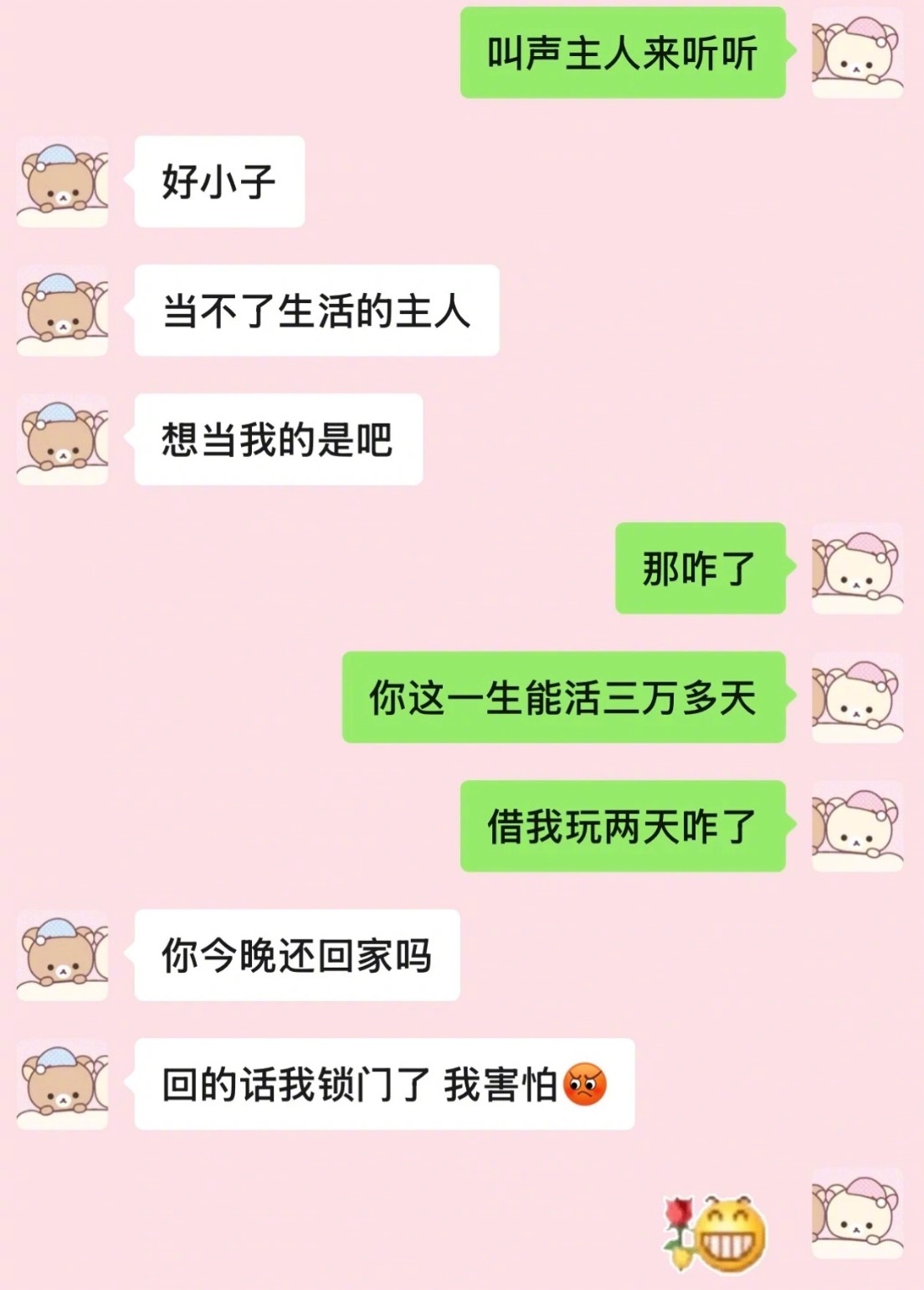Click the left avatar next to 当不了生活的主人

click(63, 310)
